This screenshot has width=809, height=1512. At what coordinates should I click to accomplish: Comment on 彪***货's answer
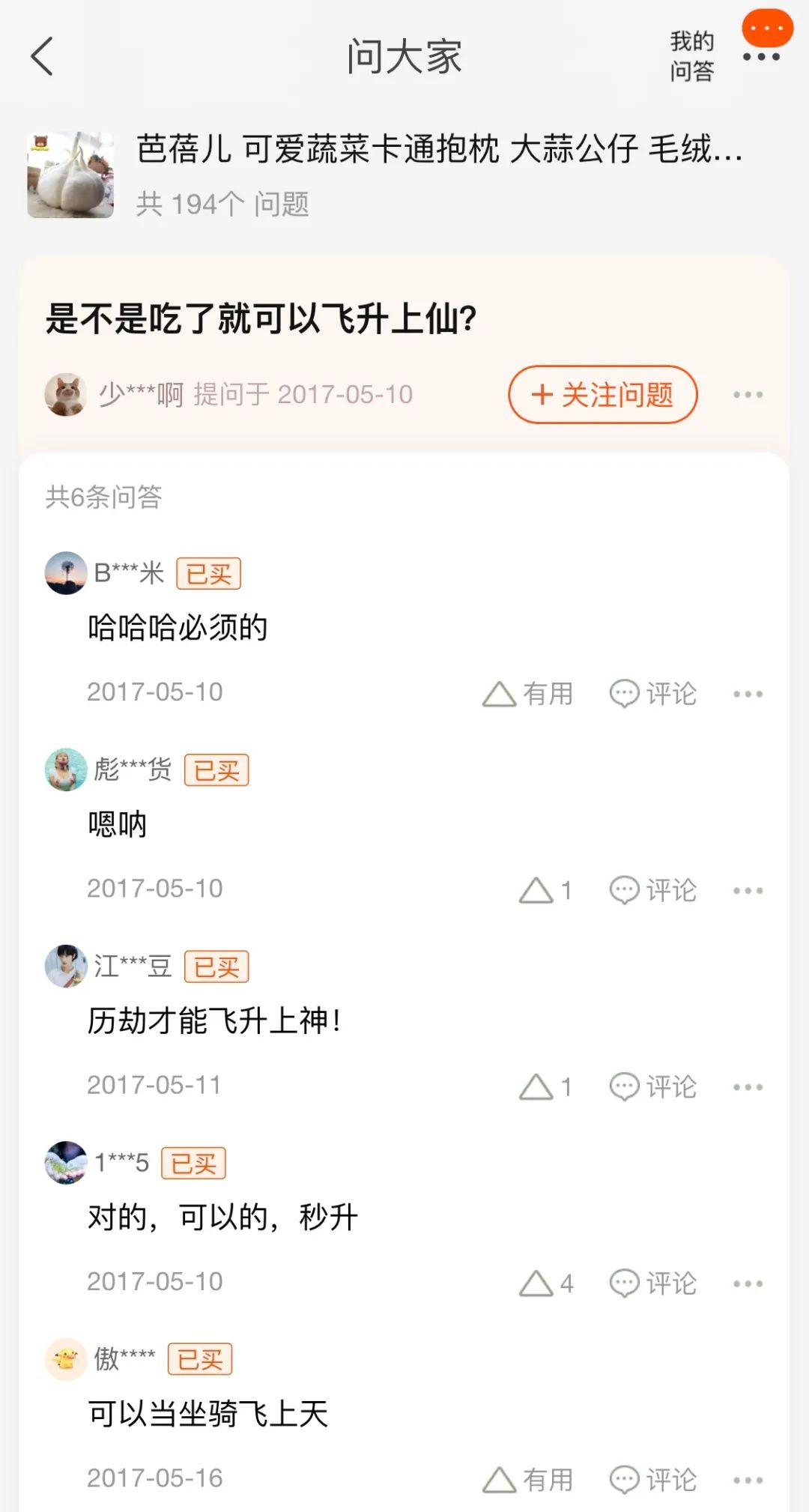[652, 890]
